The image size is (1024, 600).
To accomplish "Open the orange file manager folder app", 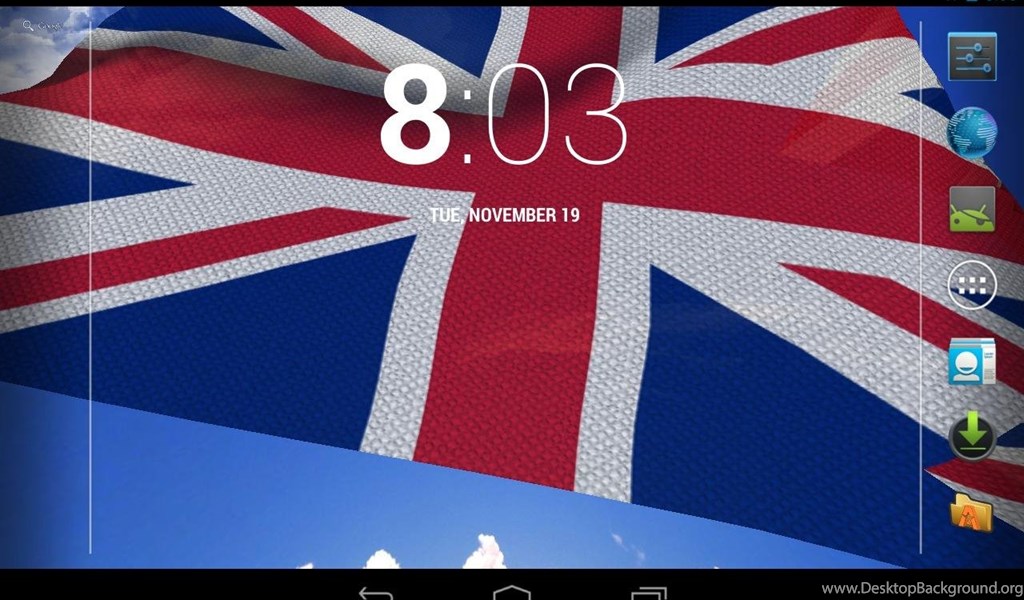I will [x=971, y=512].
